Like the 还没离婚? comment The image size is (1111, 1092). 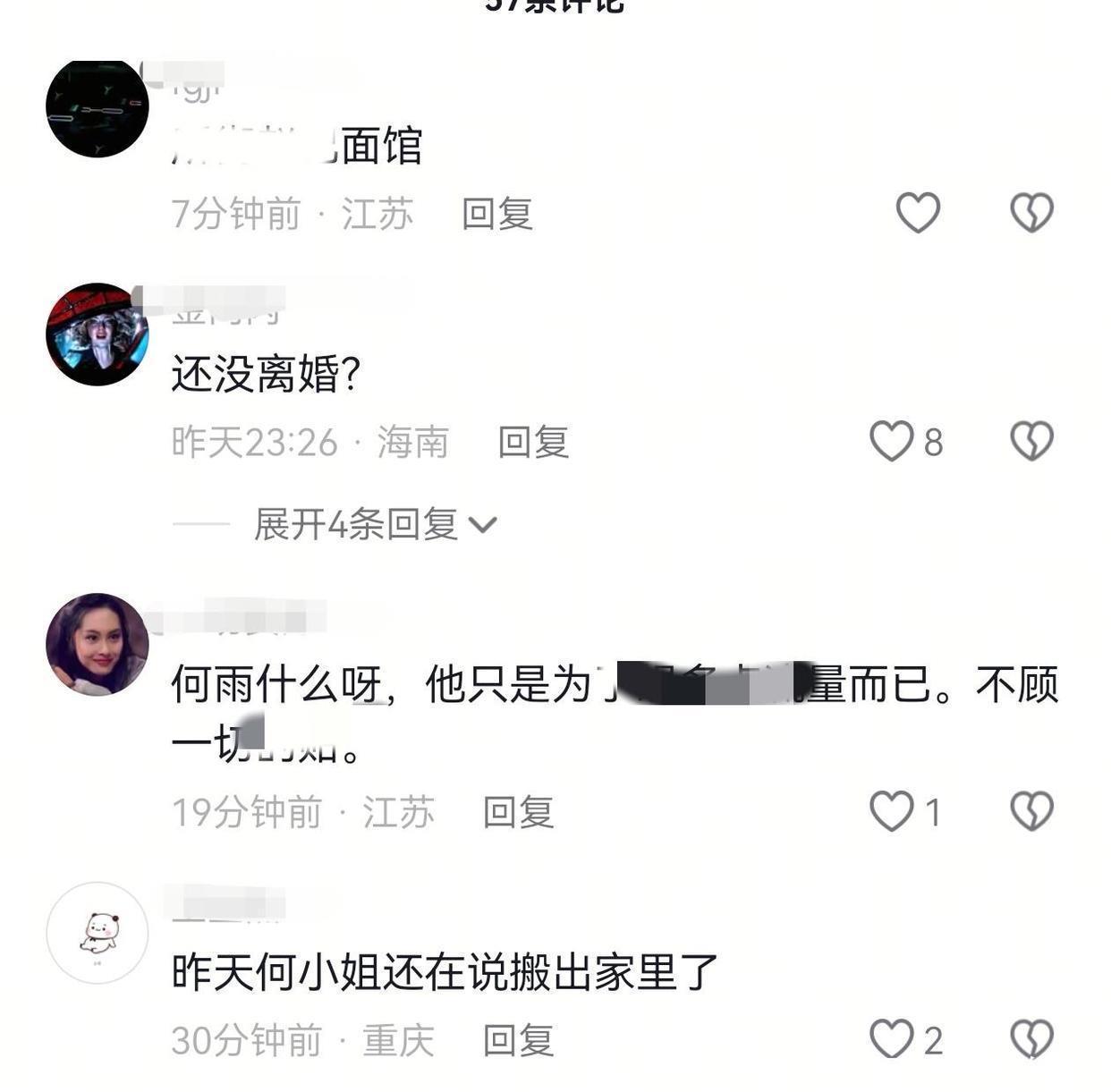pos(892,441)
